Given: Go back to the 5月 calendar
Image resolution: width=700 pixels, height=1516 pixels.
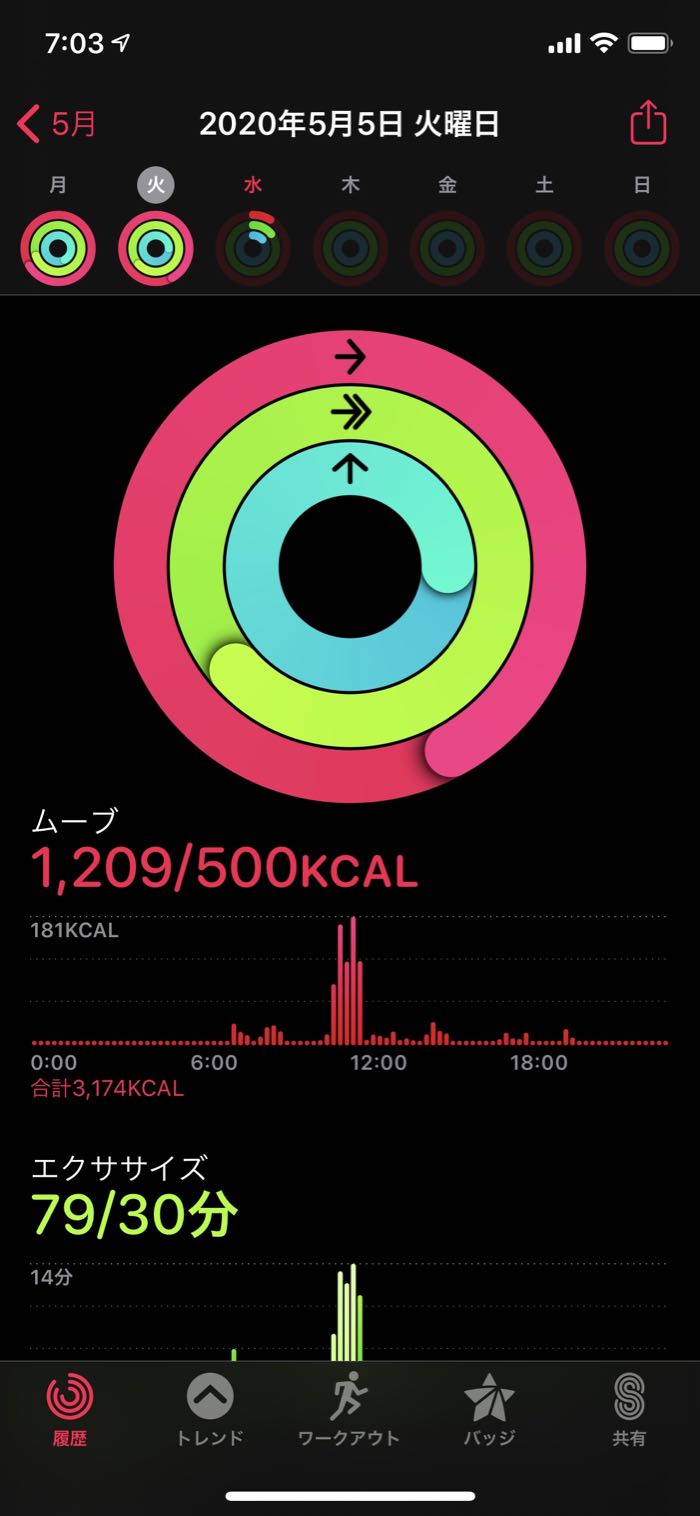Looking at the screenshot, I should (58, 124).
